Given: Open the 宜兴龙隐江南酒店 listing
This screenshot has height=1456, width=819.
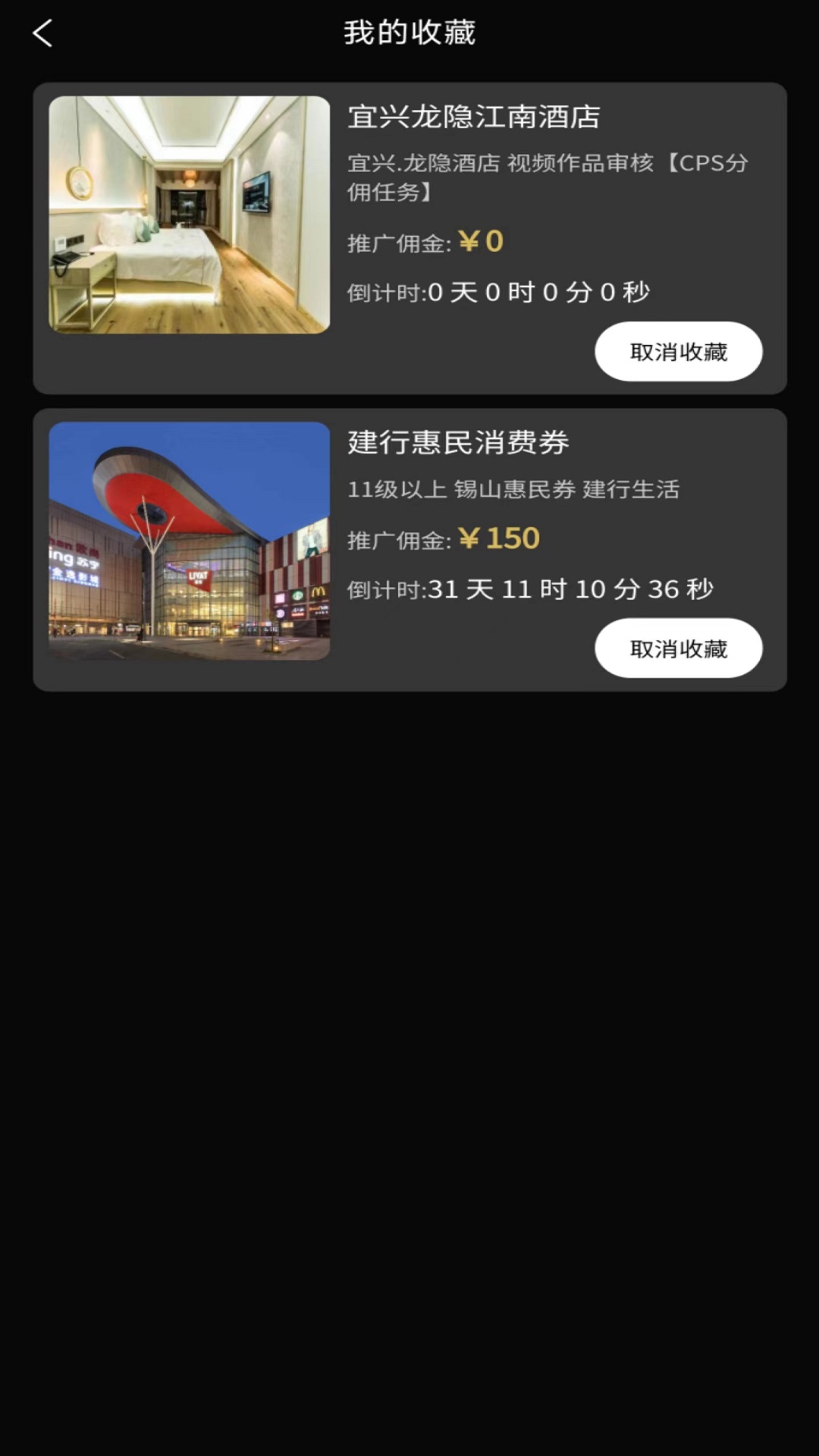Looking at the screenshot, I should tap(475, 118).
